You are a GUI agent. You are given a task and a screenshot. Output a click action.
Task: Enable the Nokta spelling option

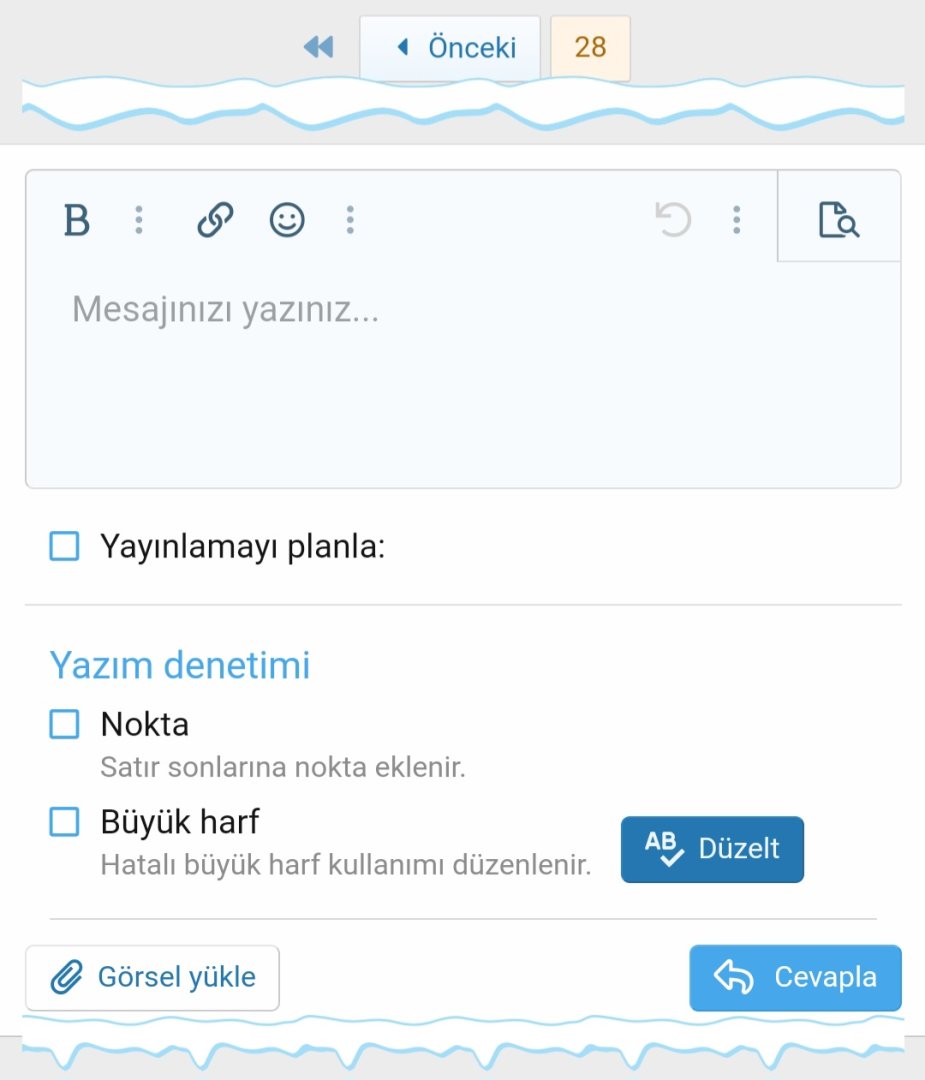pyautogui.click(x=65, y=724)
